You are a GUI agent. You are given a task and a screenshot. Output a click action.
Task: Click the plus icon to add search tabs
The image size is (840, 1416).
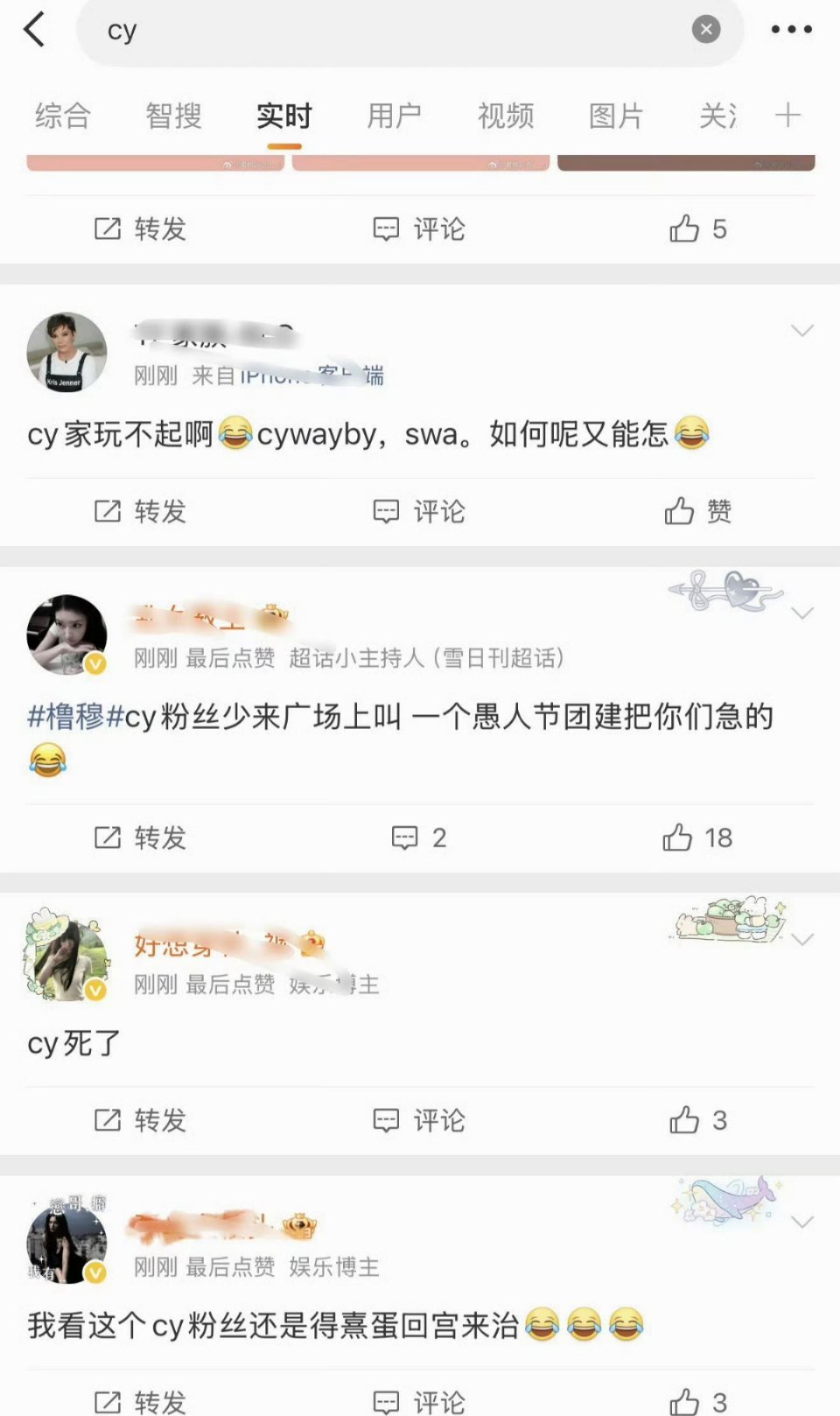click(787, 115)
